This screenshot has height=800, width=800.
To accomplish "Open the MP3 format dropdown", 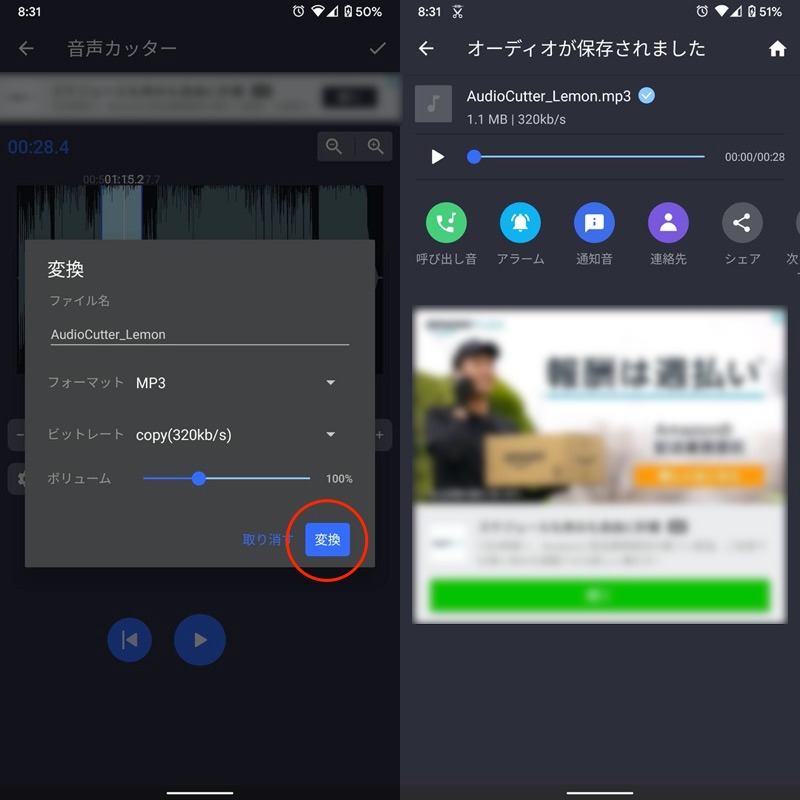I will click(236, 382).
